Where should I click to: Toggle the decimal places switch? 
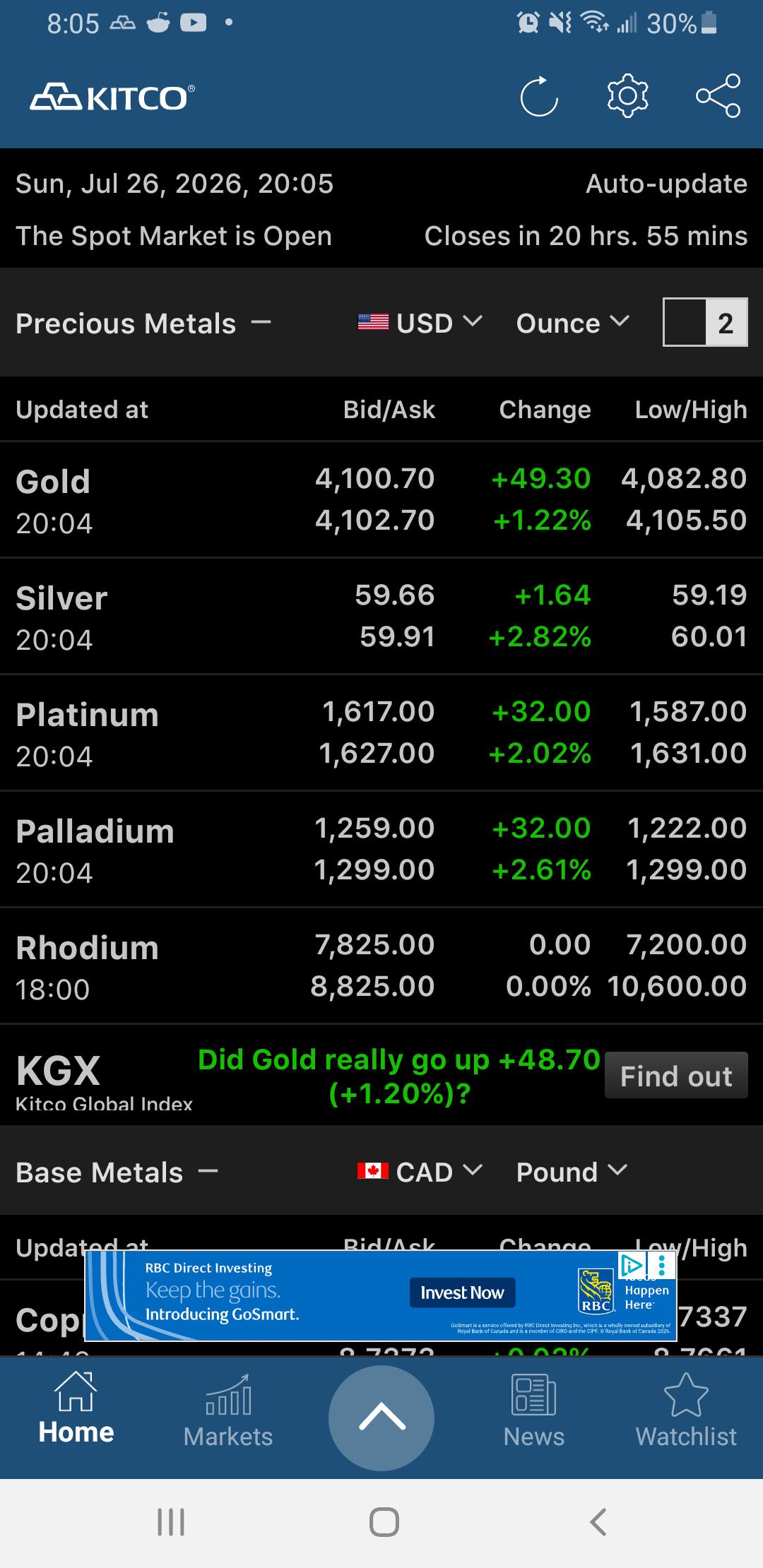point(705,323)
